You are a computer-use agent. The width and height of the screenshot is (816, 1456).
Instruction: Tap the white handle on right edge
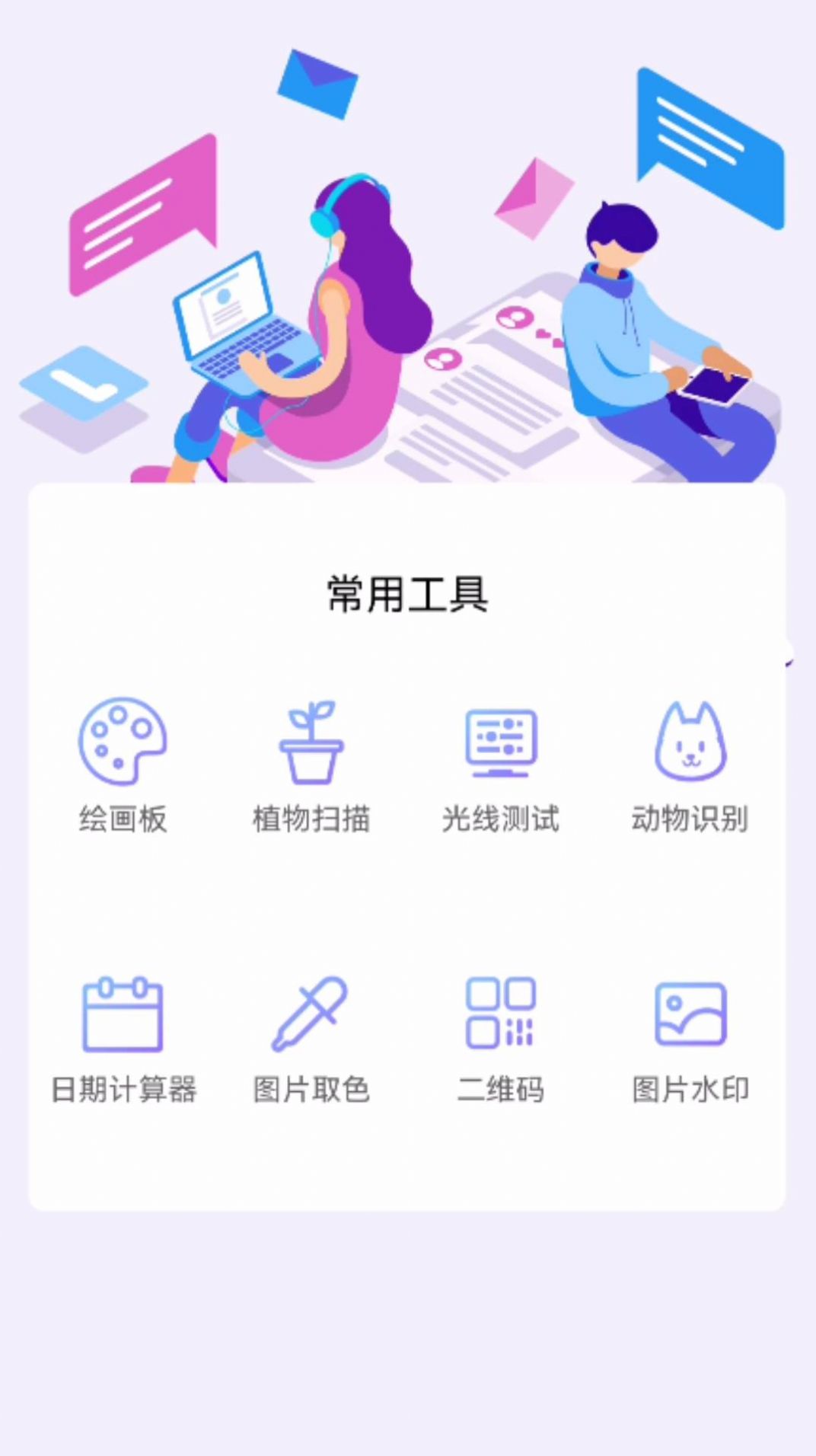pyautogui.click(x=788, y=661)
